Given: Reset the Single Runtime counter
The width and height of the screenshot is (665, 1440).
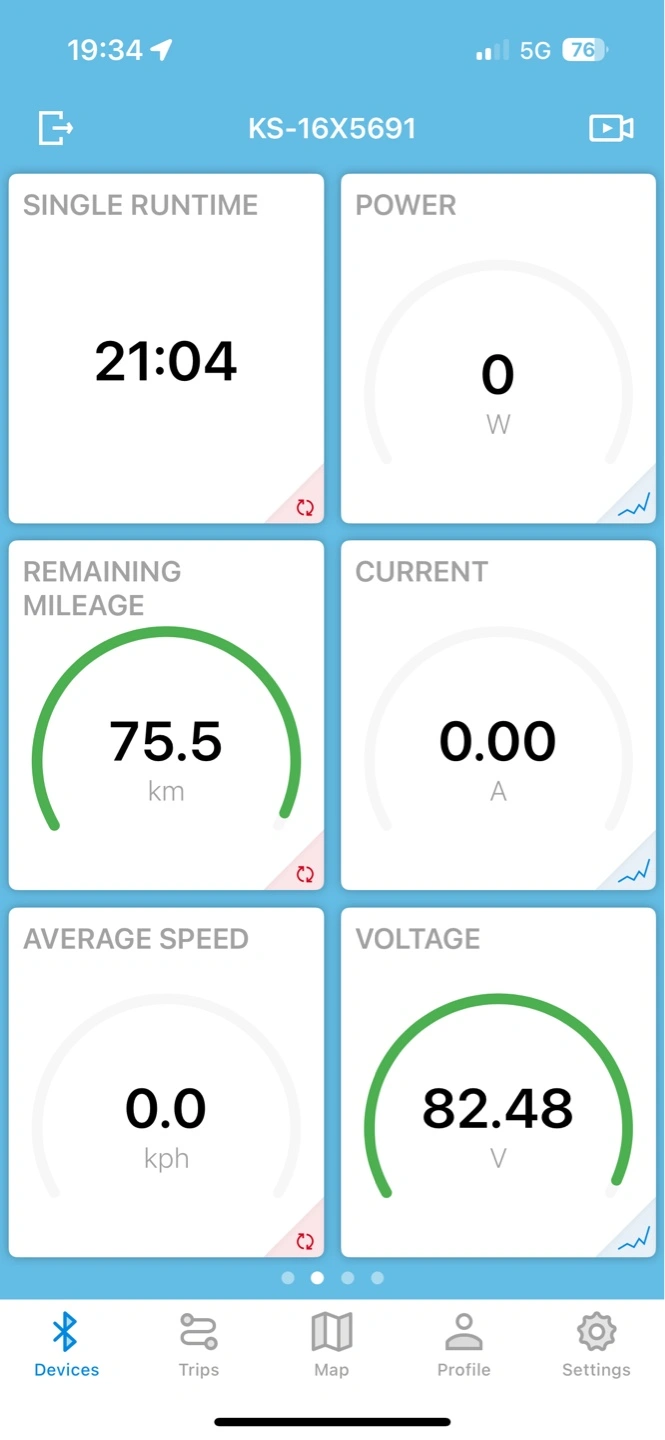Looking at the screenshot, I should pos(305,508).
